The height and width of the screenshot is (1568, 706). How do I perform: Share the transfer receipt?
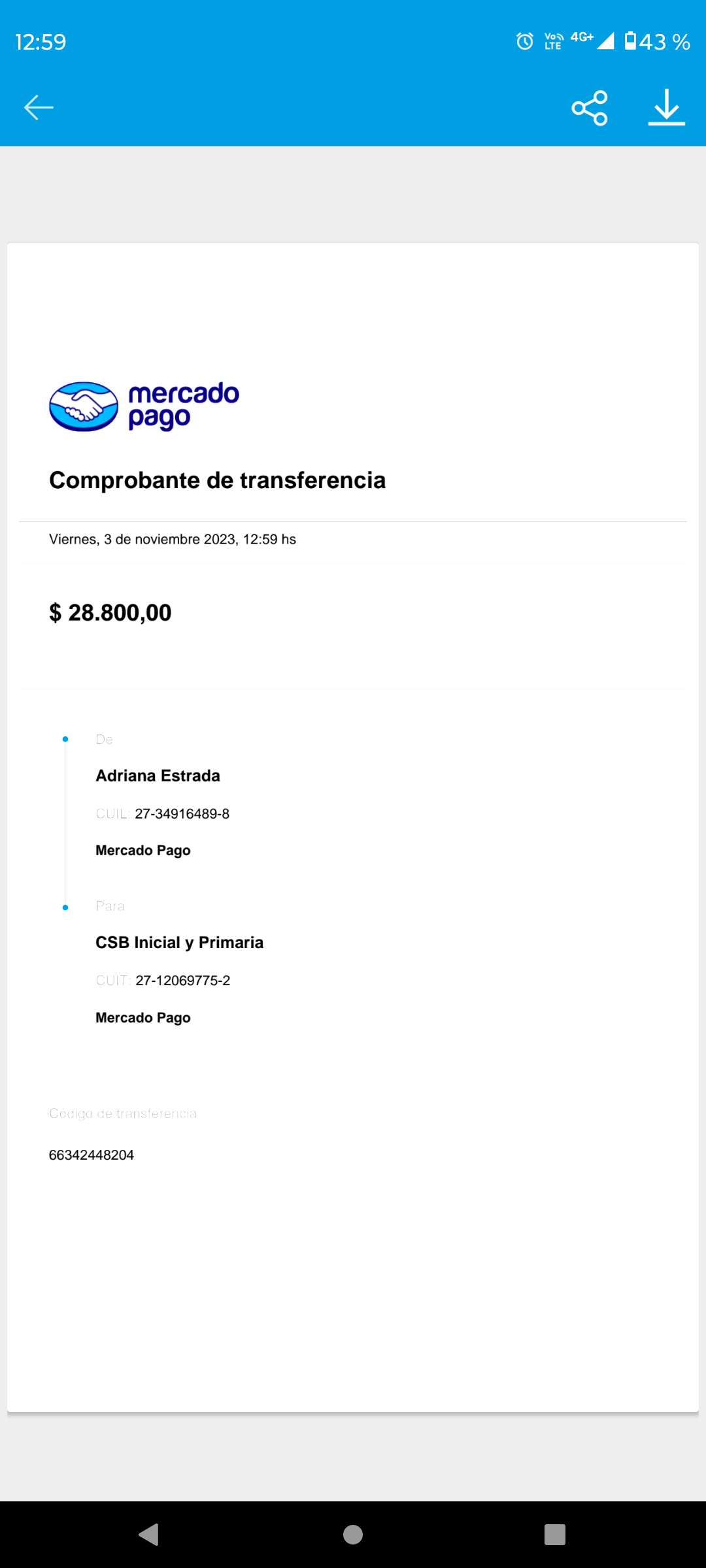coord(590,108)
